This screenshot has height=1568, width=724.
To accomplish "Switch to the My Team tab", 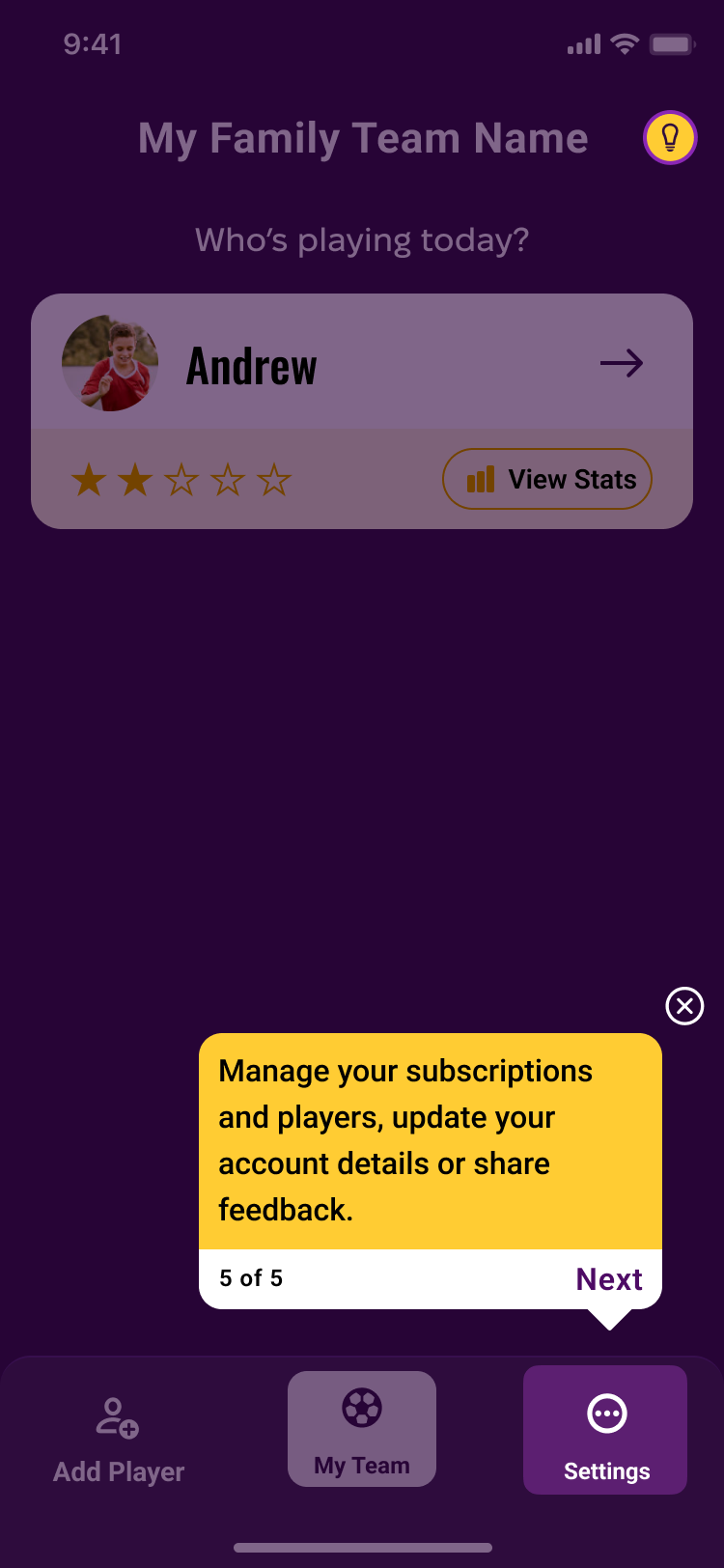I will coord(362,1429).
